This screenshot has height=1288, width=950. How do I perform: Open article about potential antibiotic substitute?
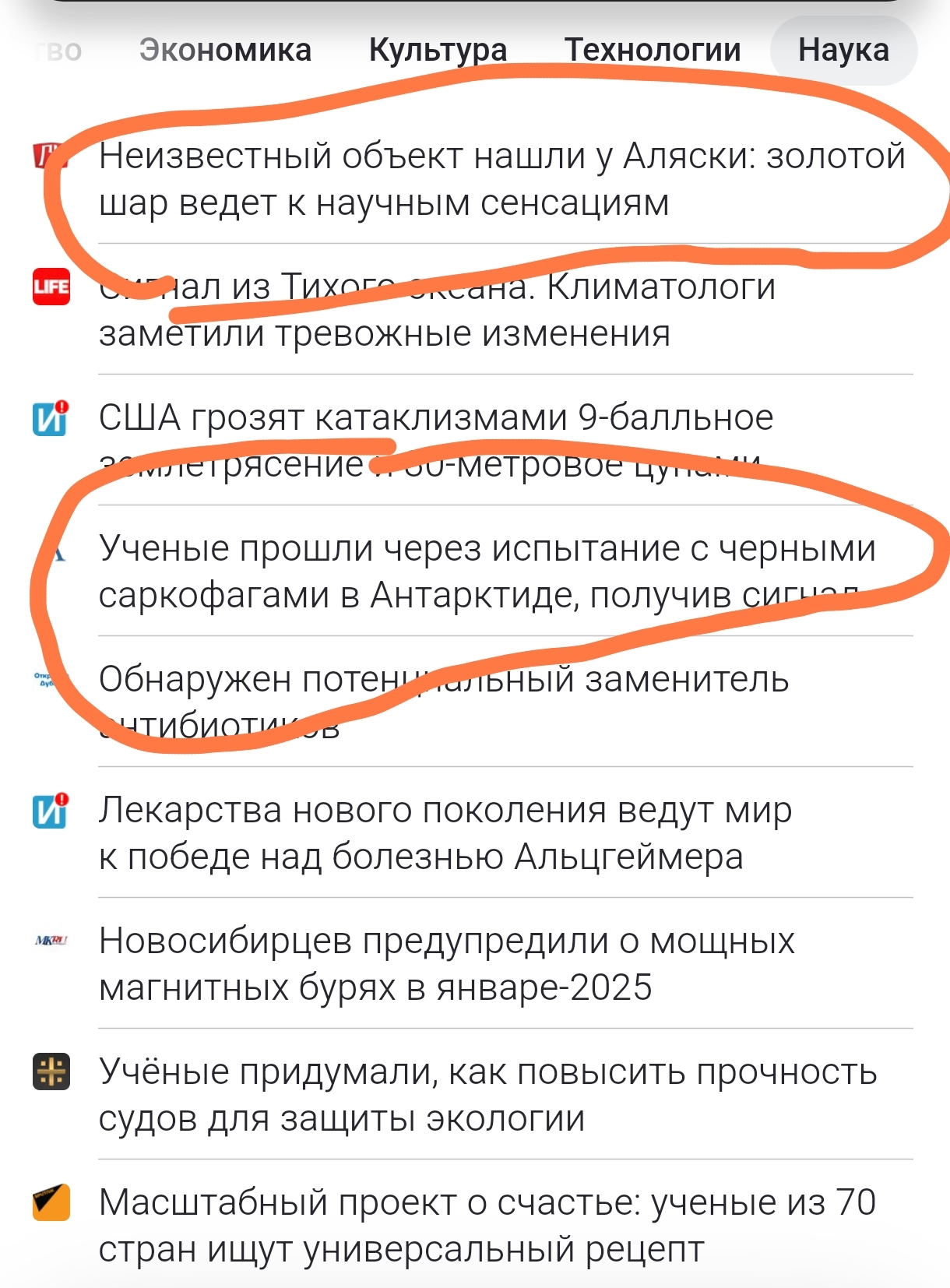(444, 701)
